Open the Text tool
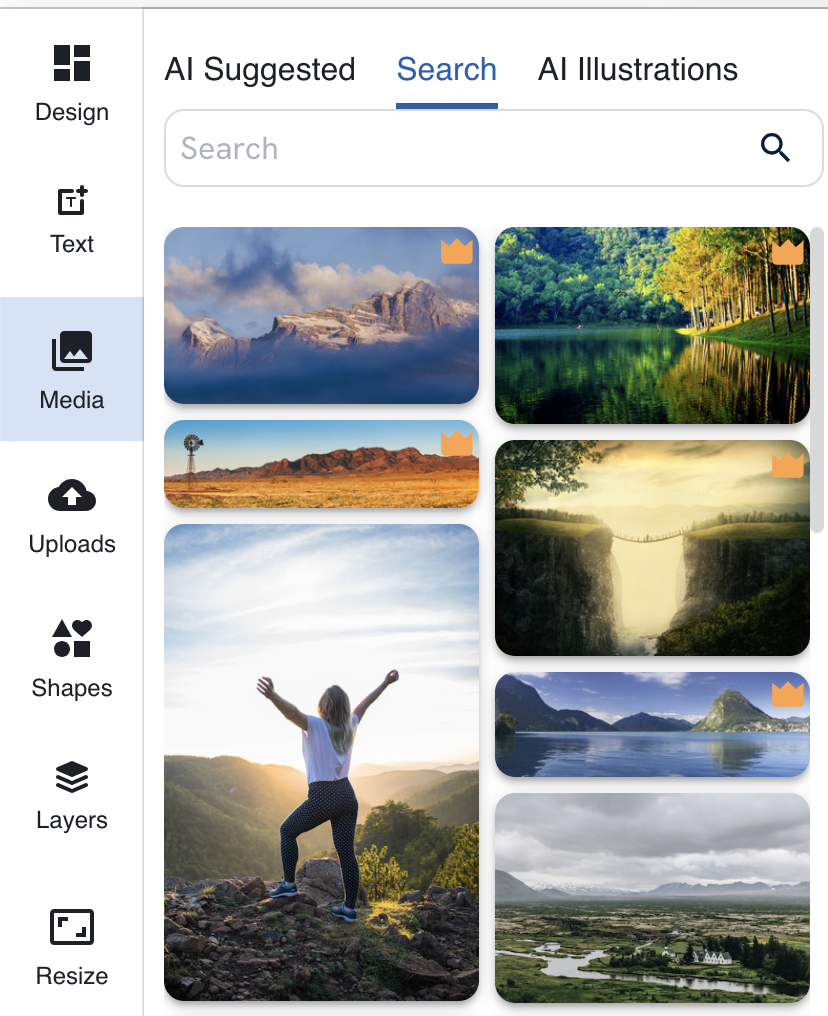This screenshot has width=828, height=1016. coord(72,220)
